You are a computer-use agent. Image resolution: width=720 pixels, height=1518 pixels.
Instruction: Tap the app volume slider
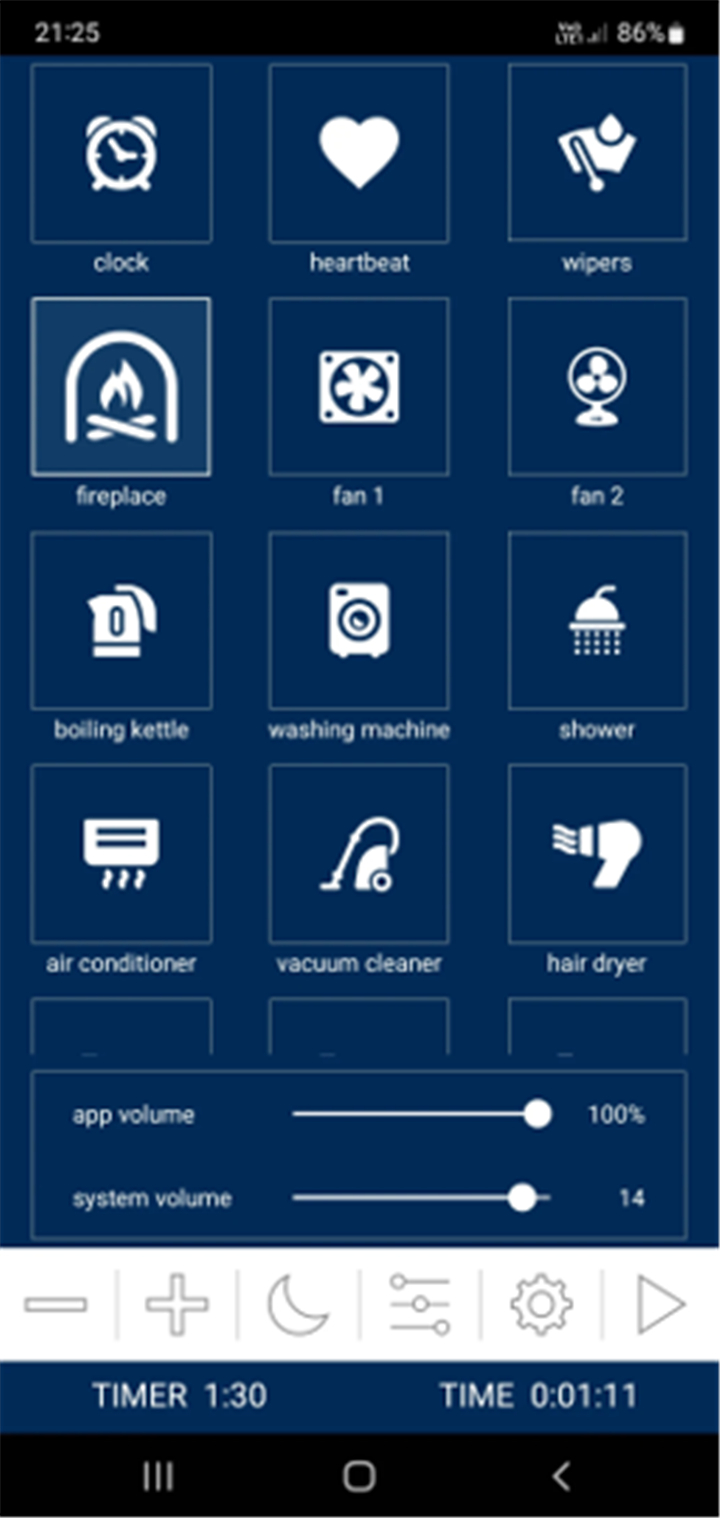(421, 1114)
